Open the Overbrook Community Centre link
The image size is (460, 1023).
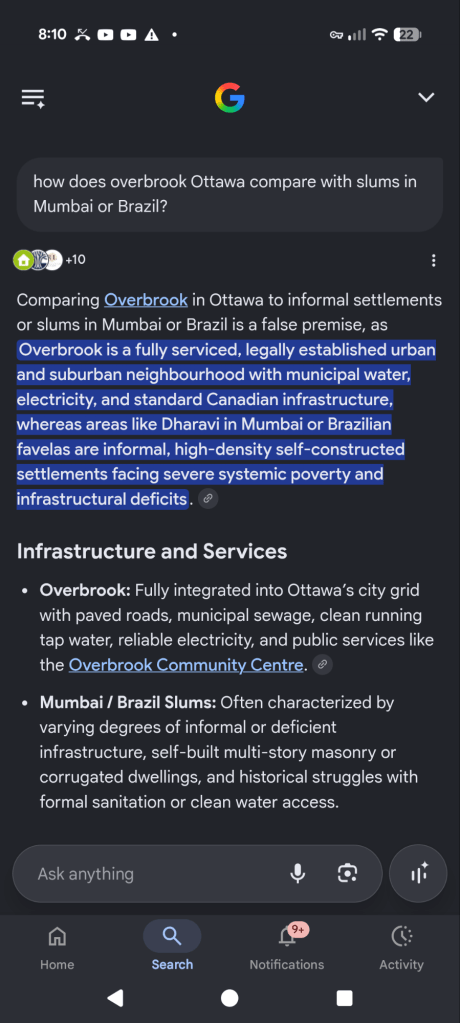(x=186, y=665)
